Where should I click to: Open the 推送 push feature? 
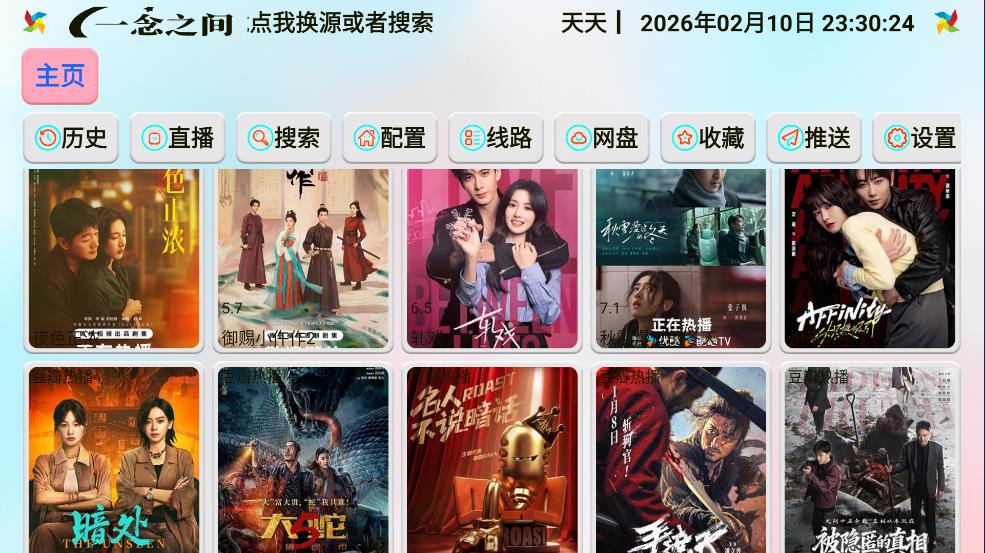[814, 138]
